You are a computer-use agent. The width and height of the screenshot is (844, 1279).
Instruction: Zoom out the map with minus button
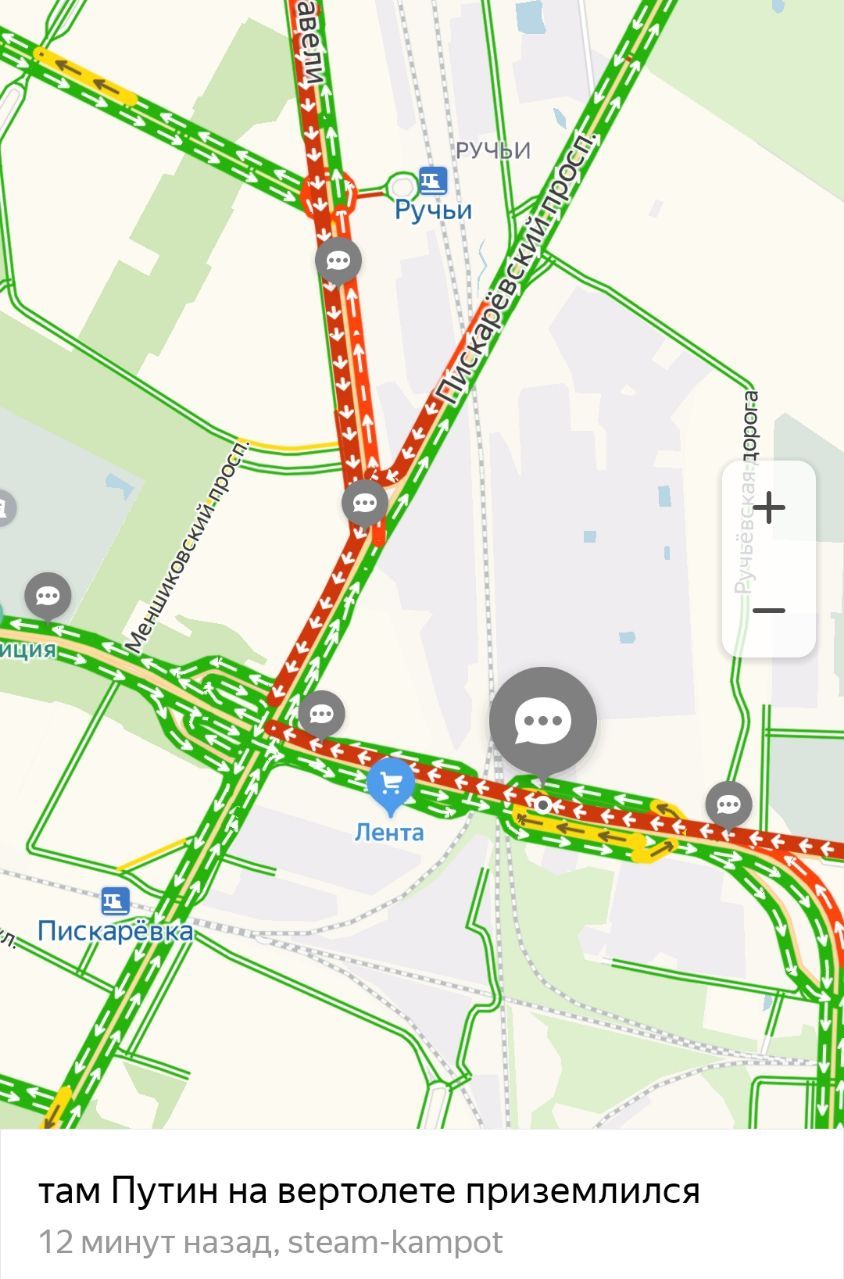(x=768, y=610)
